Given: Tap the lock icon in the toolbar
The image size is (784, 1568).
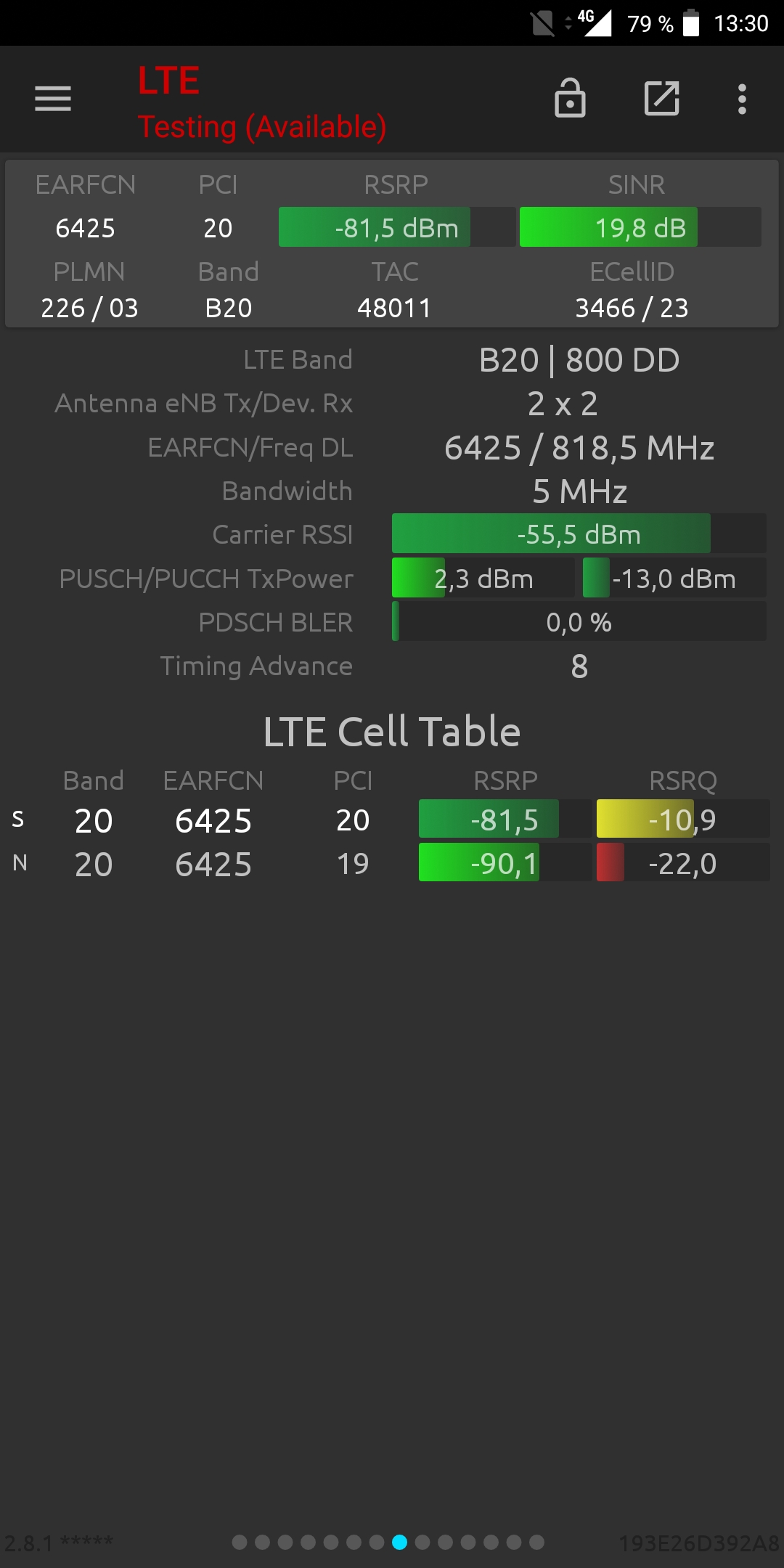Looking at the screenshot, I should tap(570, 98).
